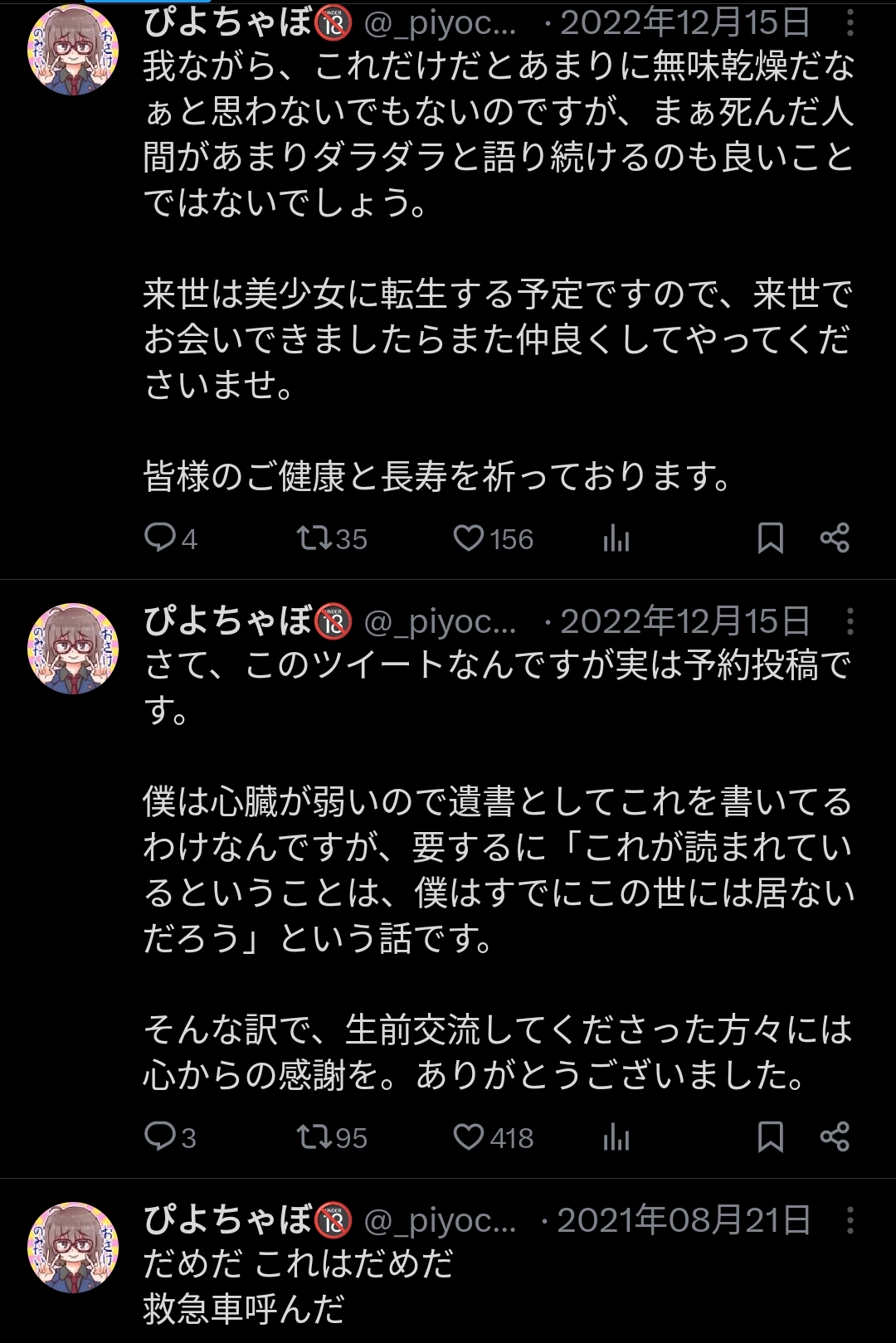Screen dimensions: 896x1343
Task: Open more options on the 2021年08月21日 tweet
Action: pos(850,1219)
